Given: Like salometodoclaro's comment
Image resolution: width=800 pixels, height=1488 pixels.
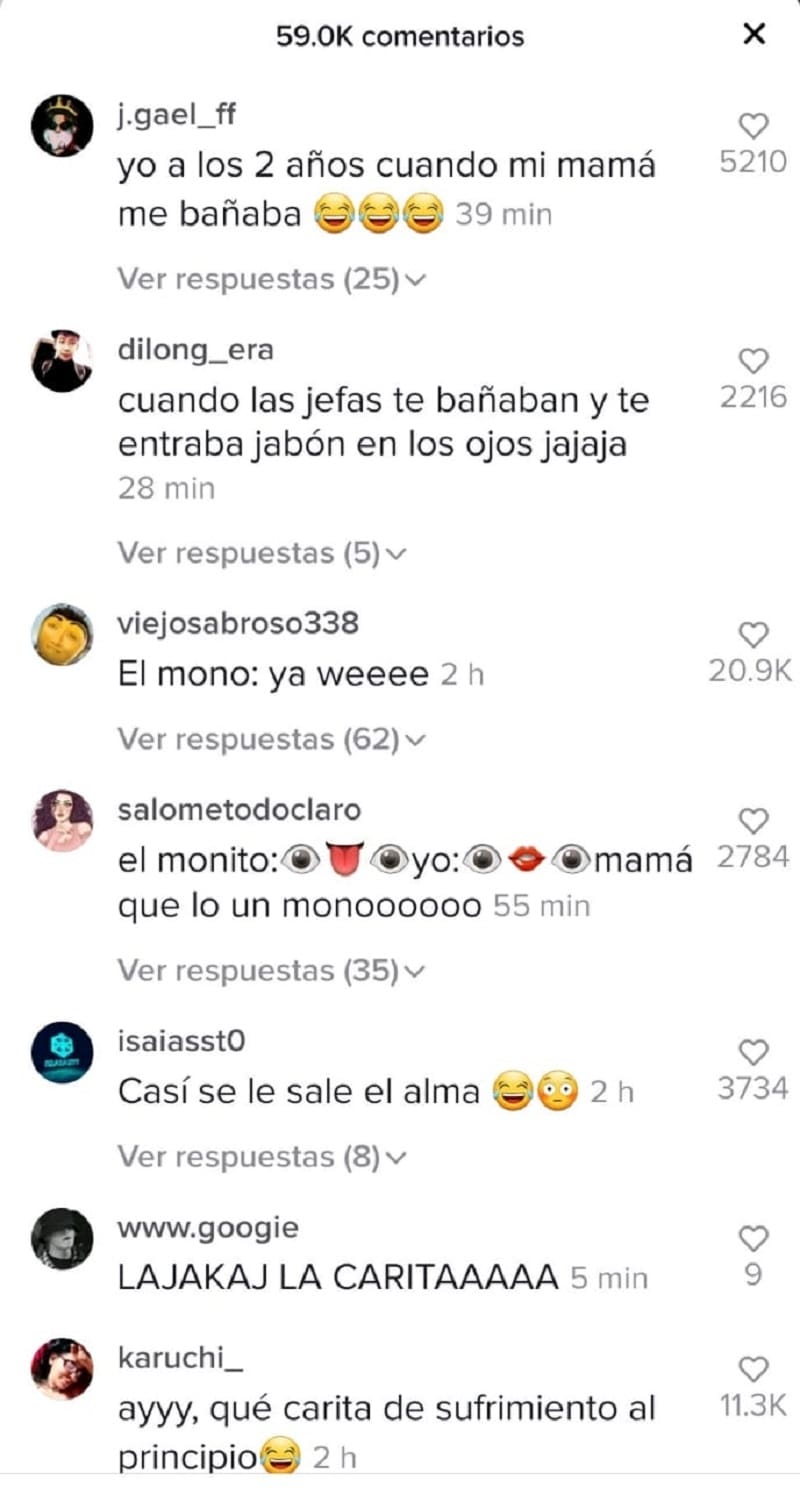Looking at the screenshot, I should 753,821.
